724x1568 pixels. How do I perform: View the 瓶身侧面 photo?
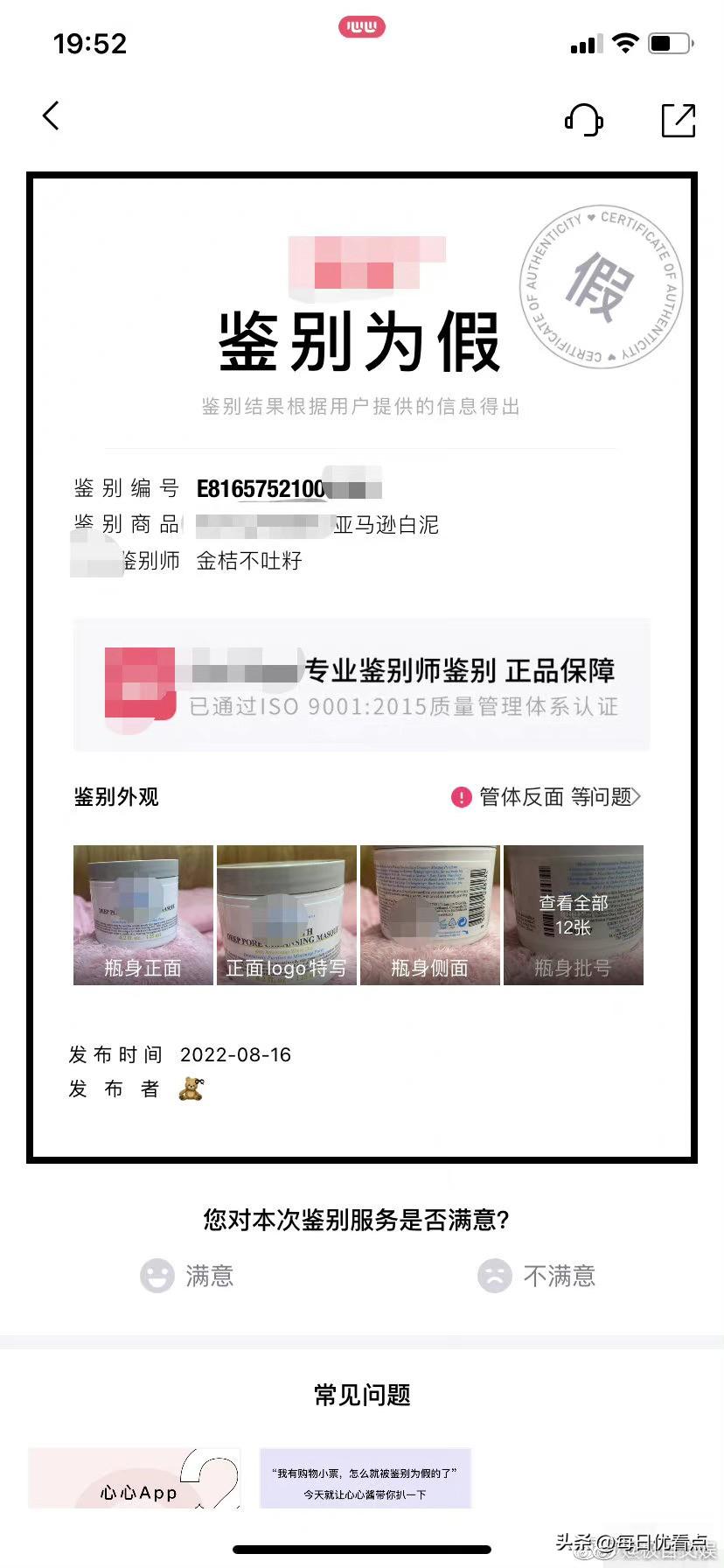point(430,914)
